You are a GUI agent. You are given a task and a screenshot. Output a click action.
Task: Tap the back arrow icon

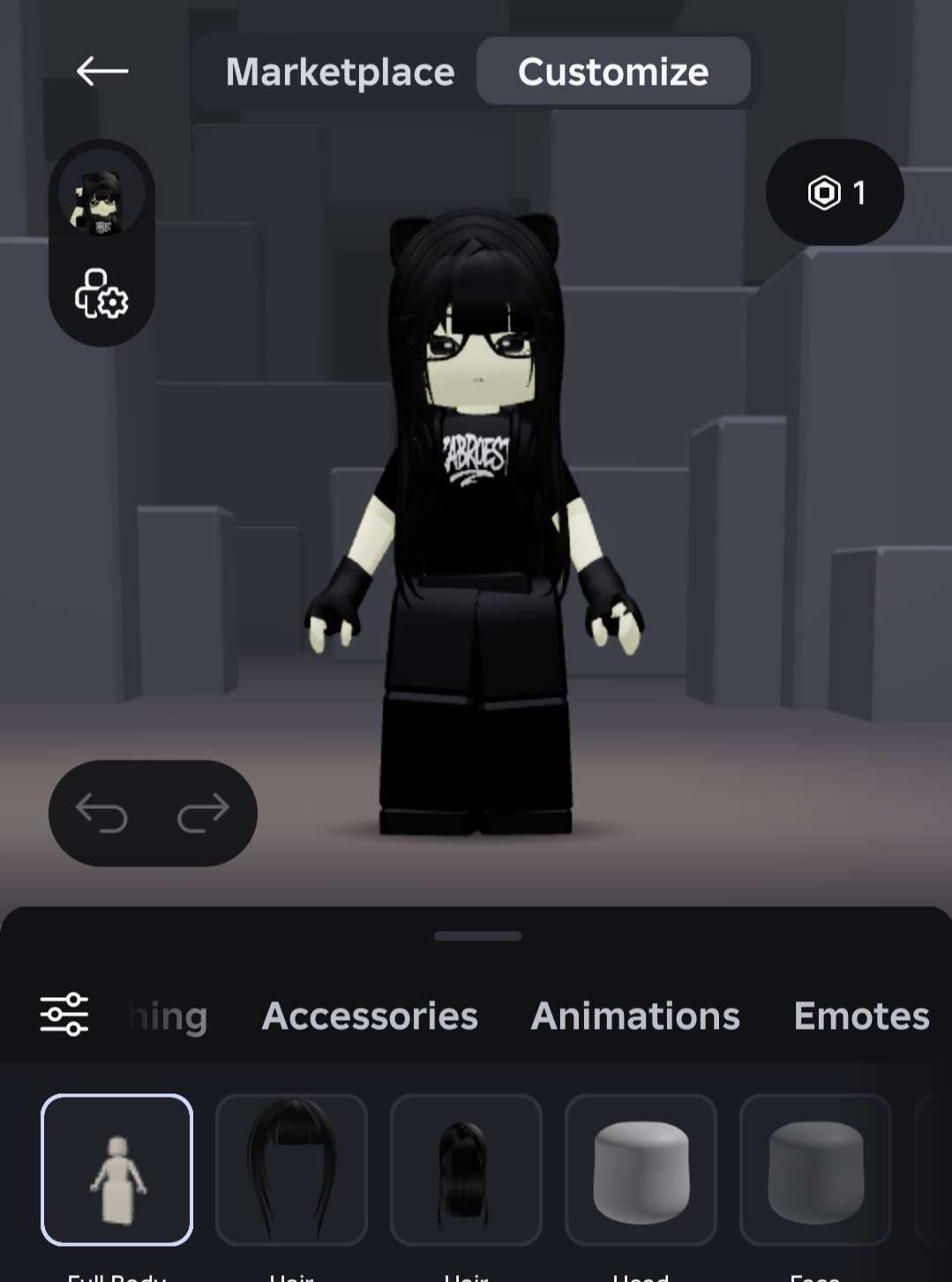[x=103, y=71]
